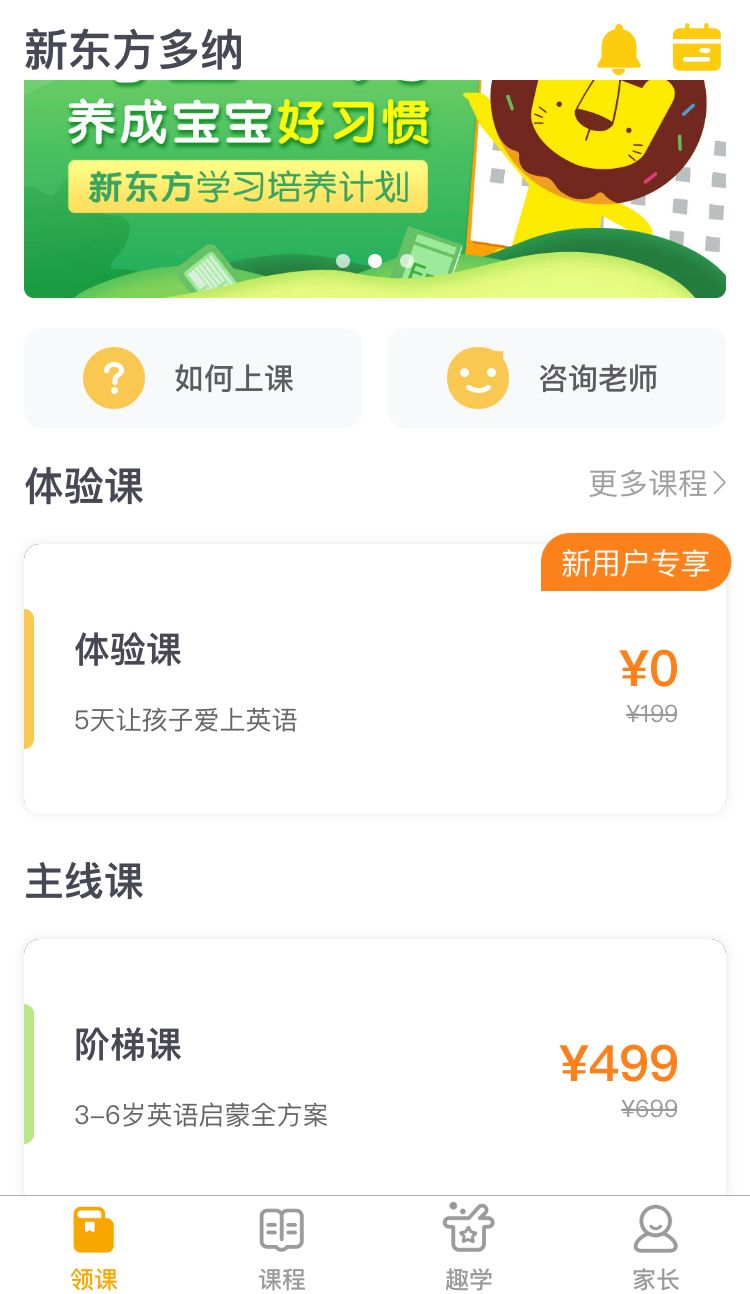Open the notification bell icon

[x=619, y=49]
